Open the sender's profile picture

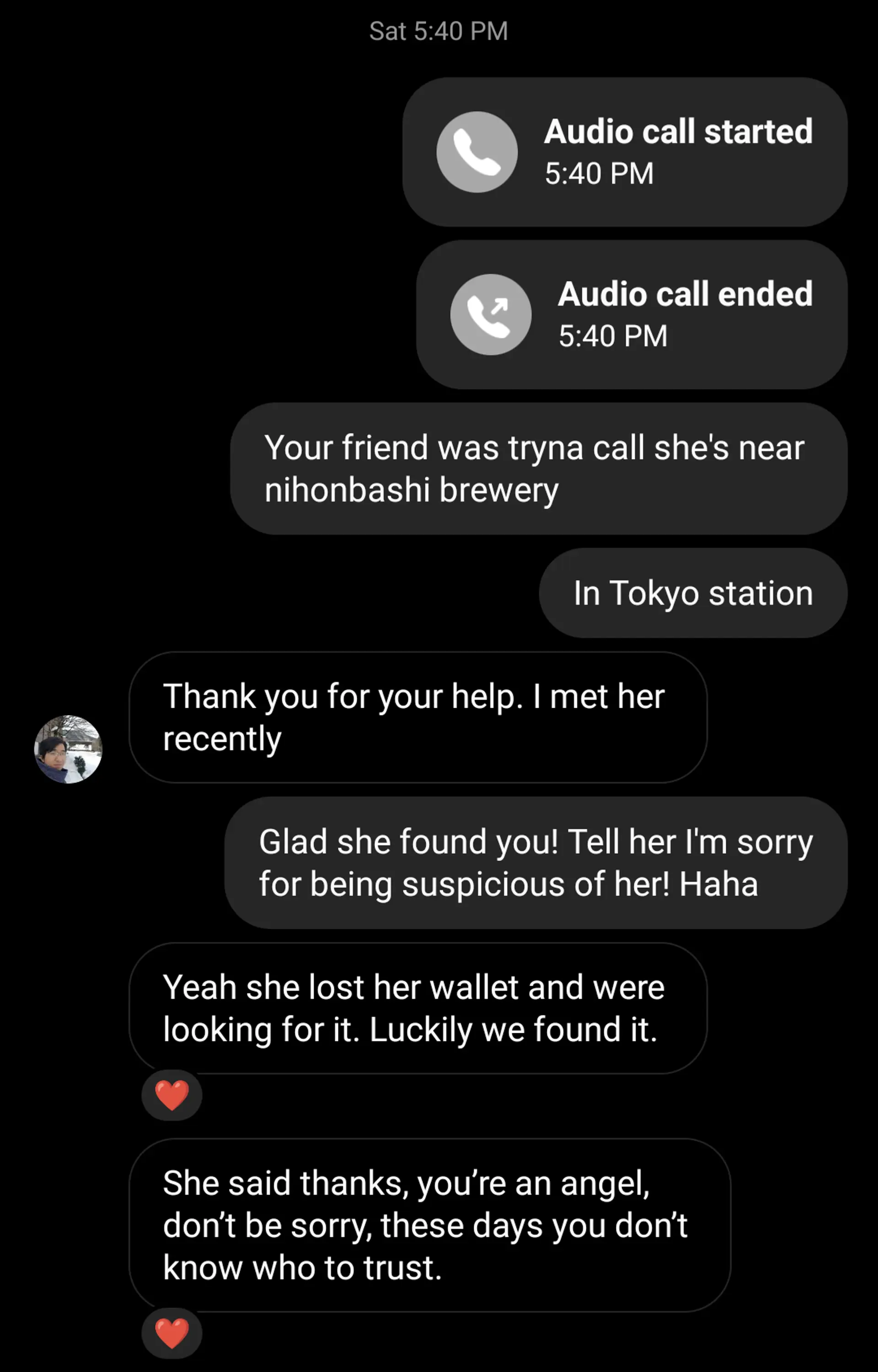[69, 749]
